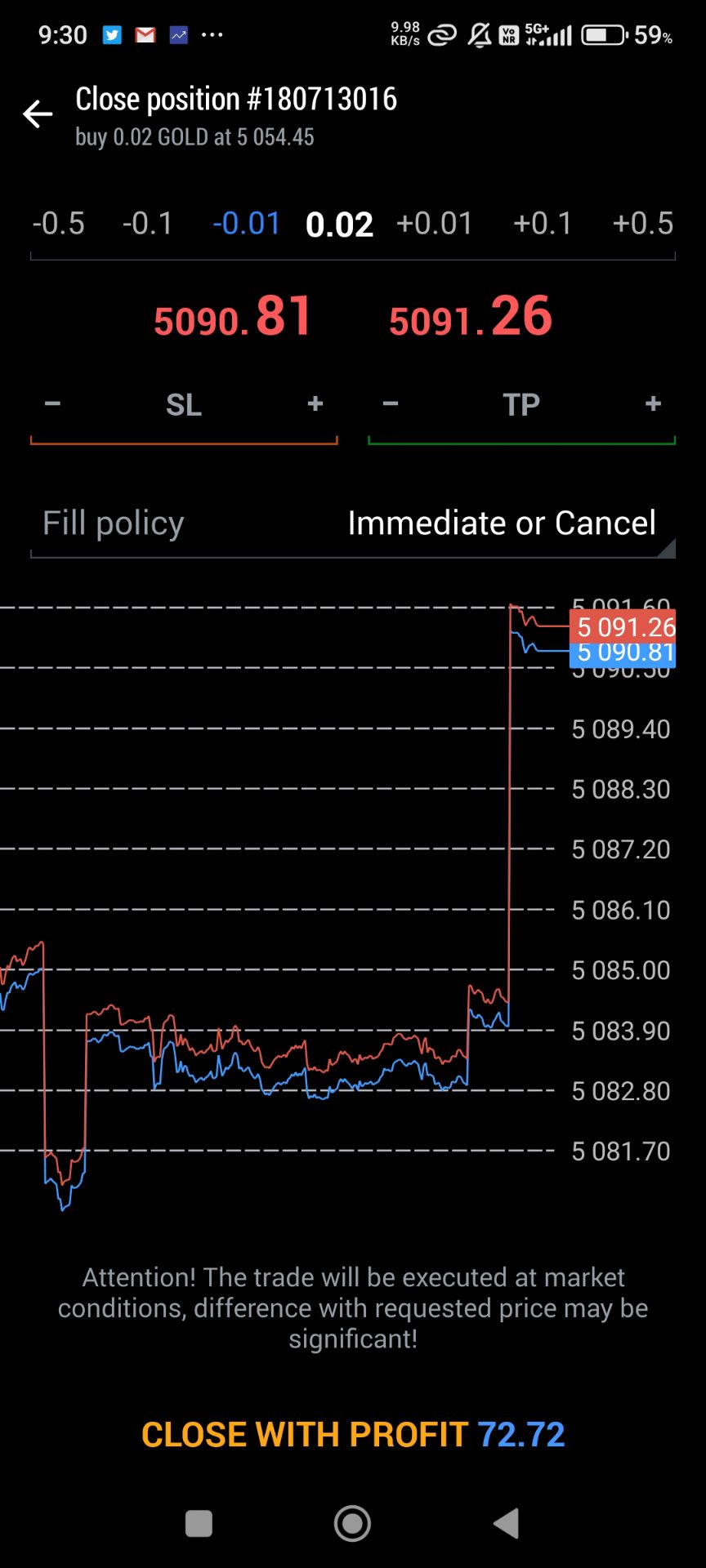The image size is (706, 1568).
Task: Tap the minus button for SL
Action: pos(53,403)
